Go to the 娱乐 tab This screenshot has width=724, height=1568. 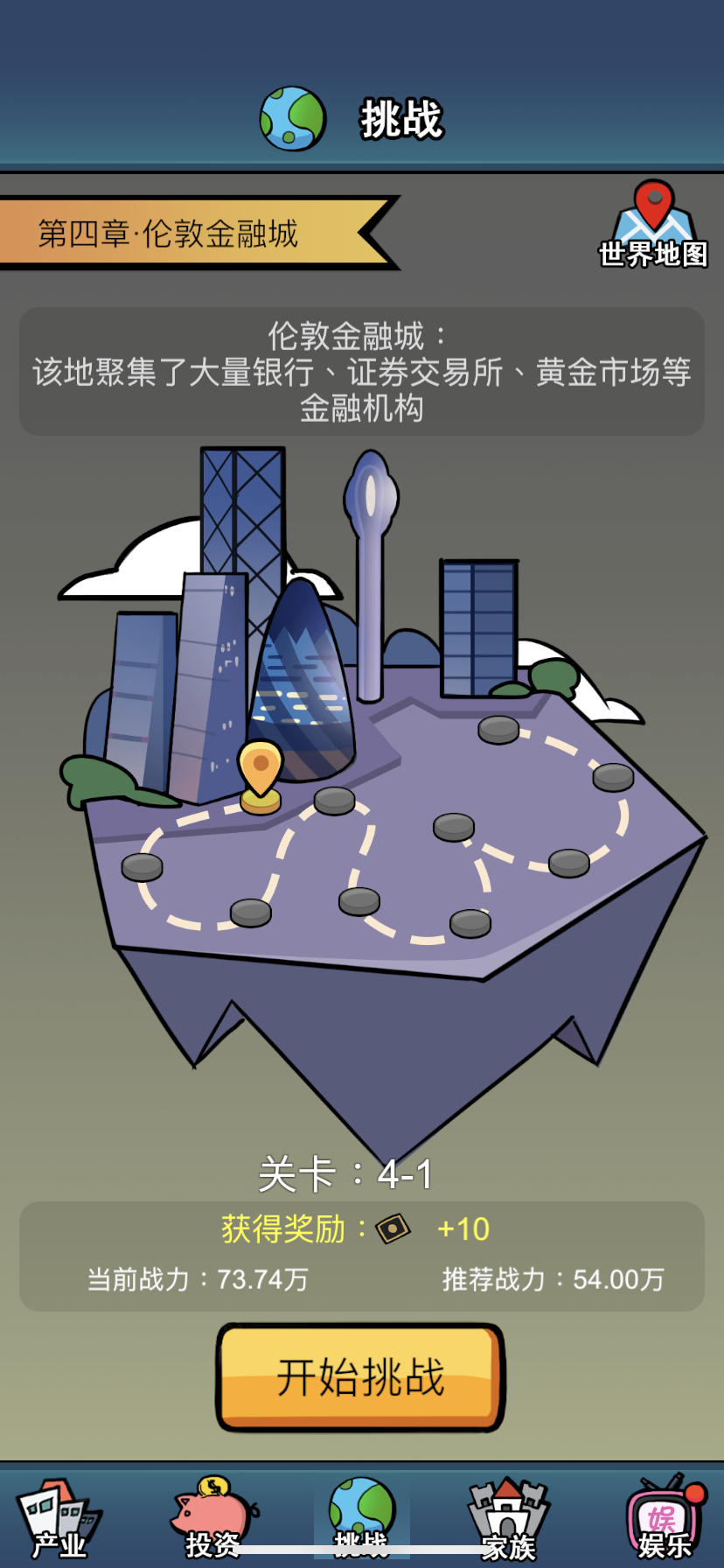[664, 1519]
